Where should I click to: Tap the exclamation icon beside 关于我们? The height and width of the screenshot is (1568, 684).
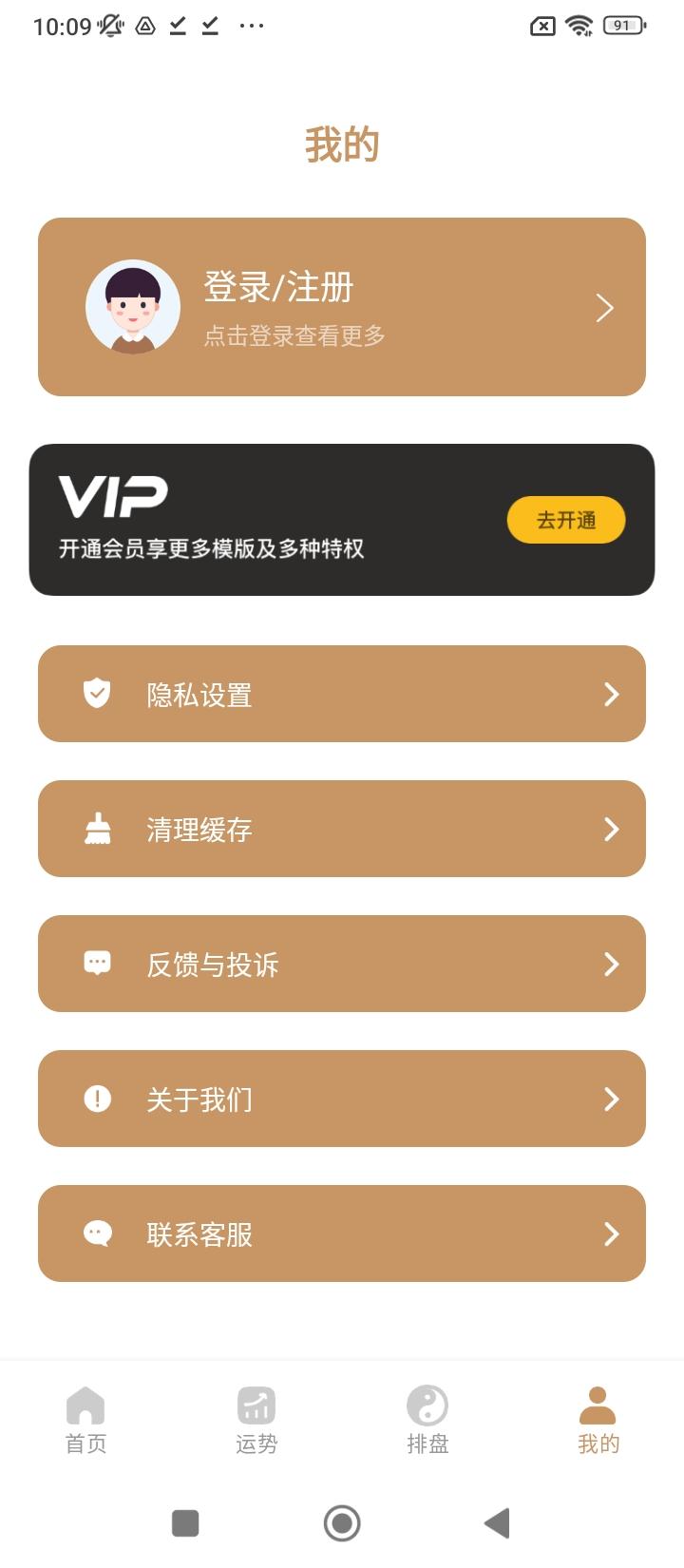pyautogui.click(x=96, y=1100)
